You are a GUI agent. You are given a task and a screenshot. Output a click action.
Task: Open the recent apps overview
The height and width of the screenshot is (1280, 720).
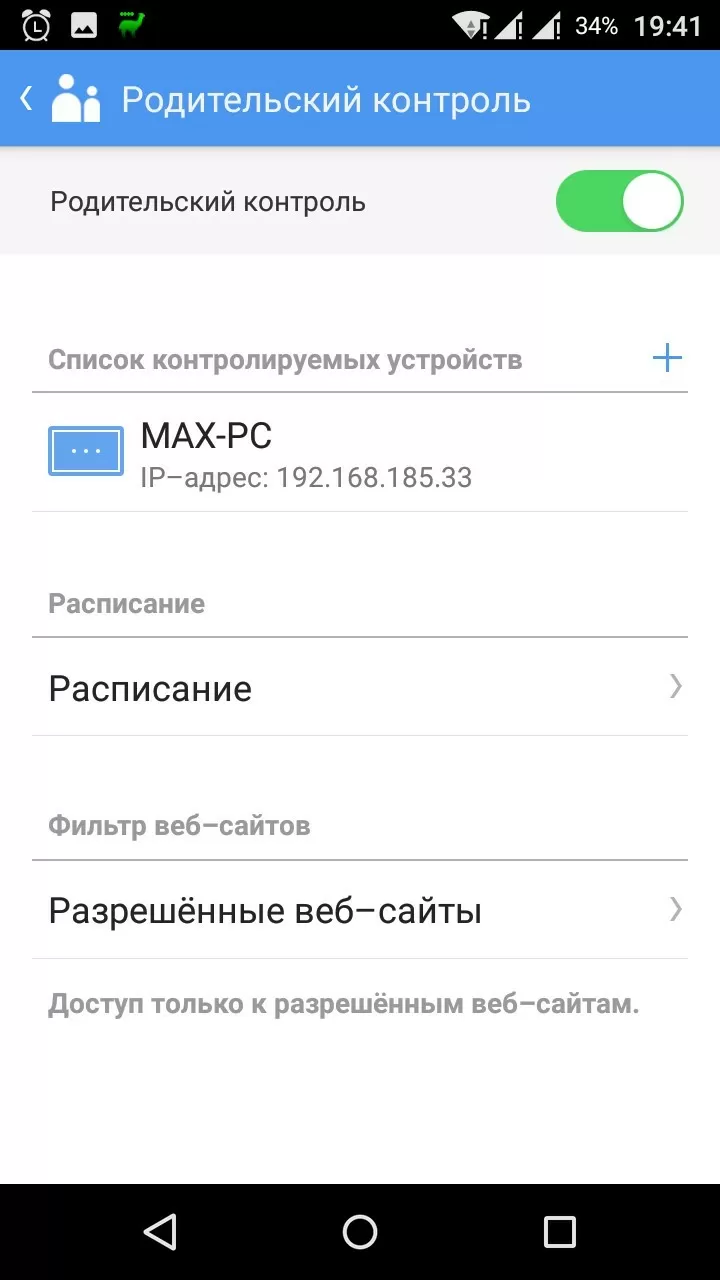coord(559,1231)
